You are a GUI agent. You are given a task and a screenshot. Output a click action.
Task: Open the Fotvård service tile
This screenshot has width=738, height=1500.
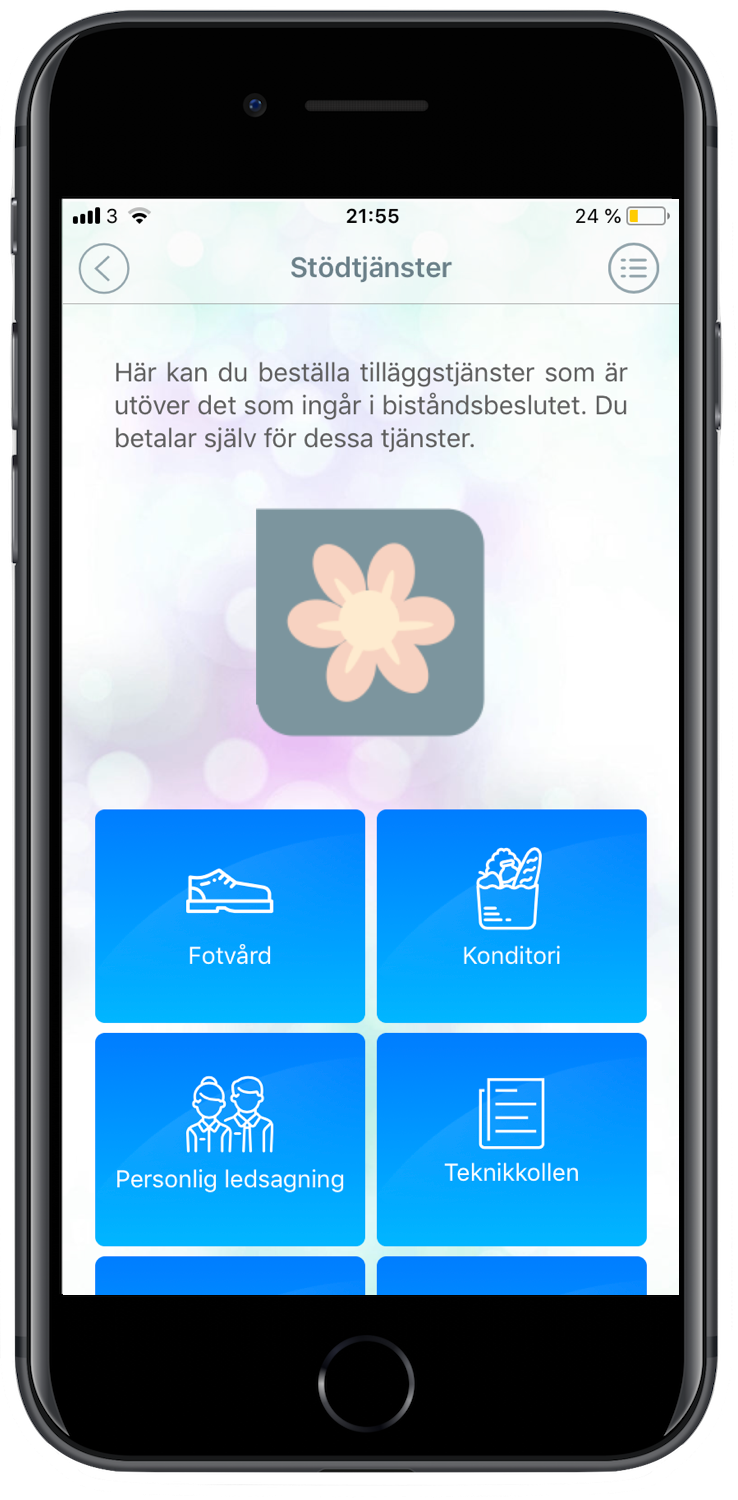pyautogui.click(x=230, y=916)
